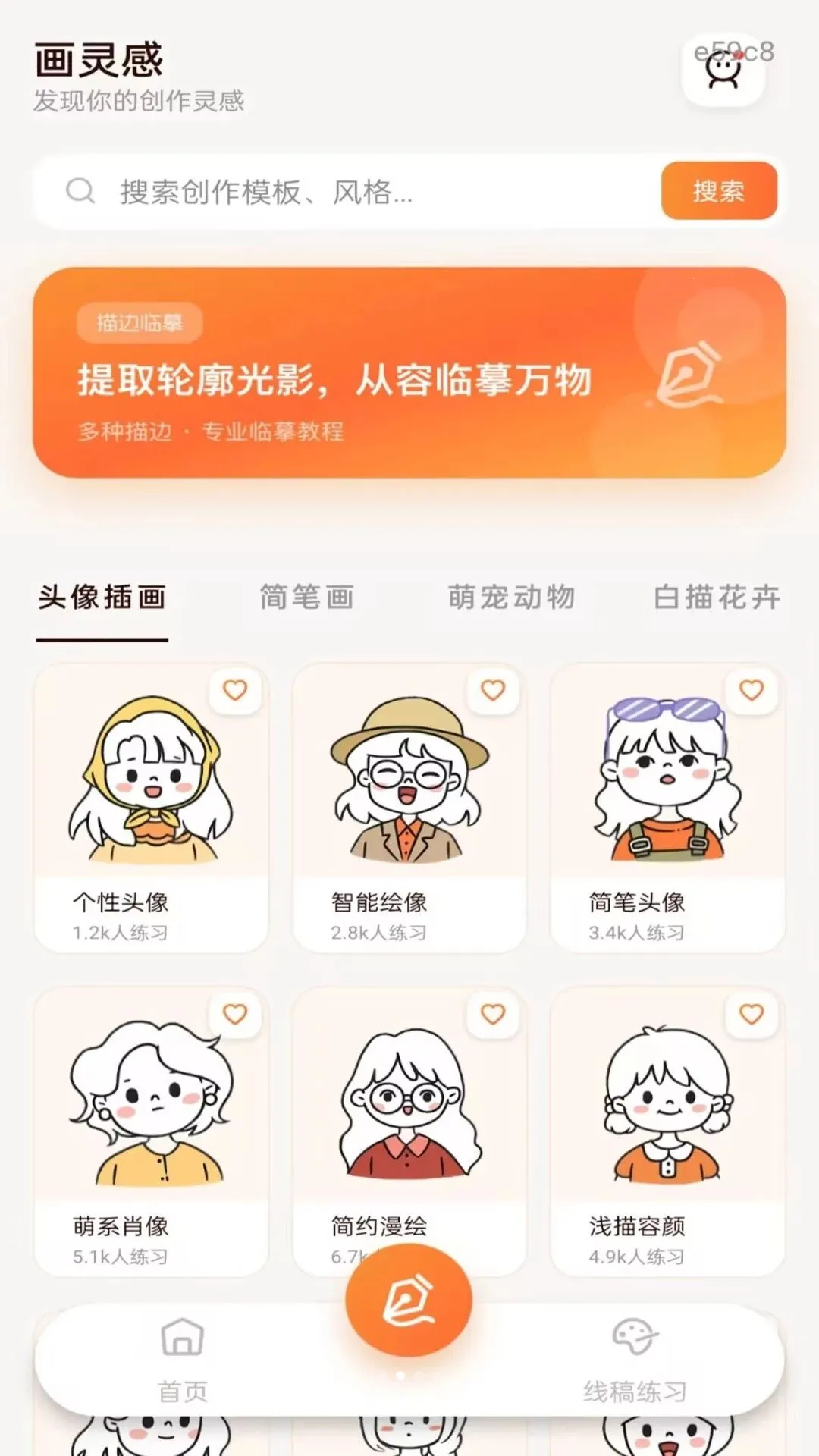Open the 萌系肖像 card
The height and width of the screenshot is (1456, 819).
click(x=151, y=1131)
